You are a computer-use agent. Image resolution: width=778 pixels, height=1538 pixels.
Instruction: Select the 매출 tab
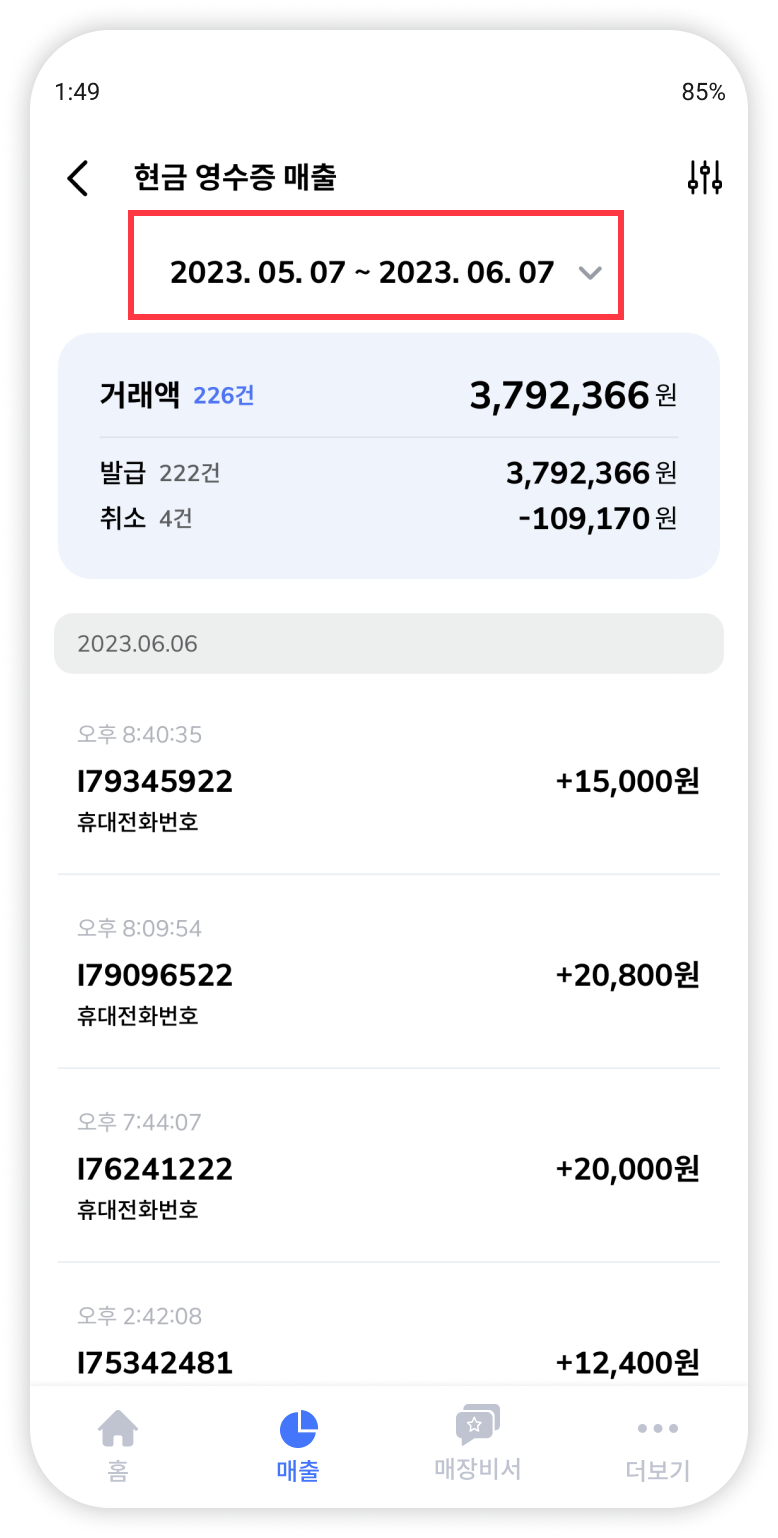tap(298, 1445)
